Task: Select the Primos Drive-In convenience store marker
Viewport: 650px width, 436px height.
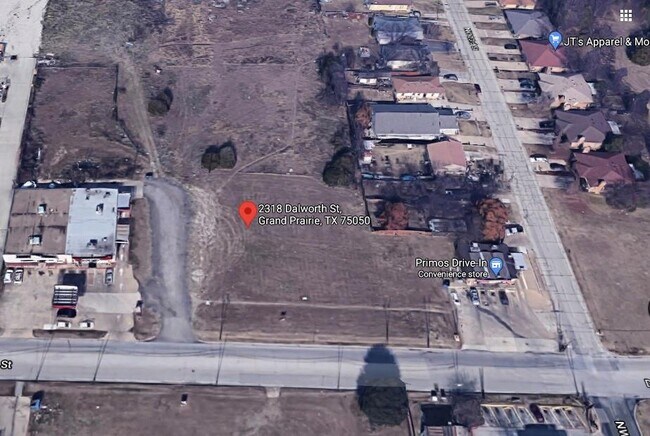Action: pos(496,267)
